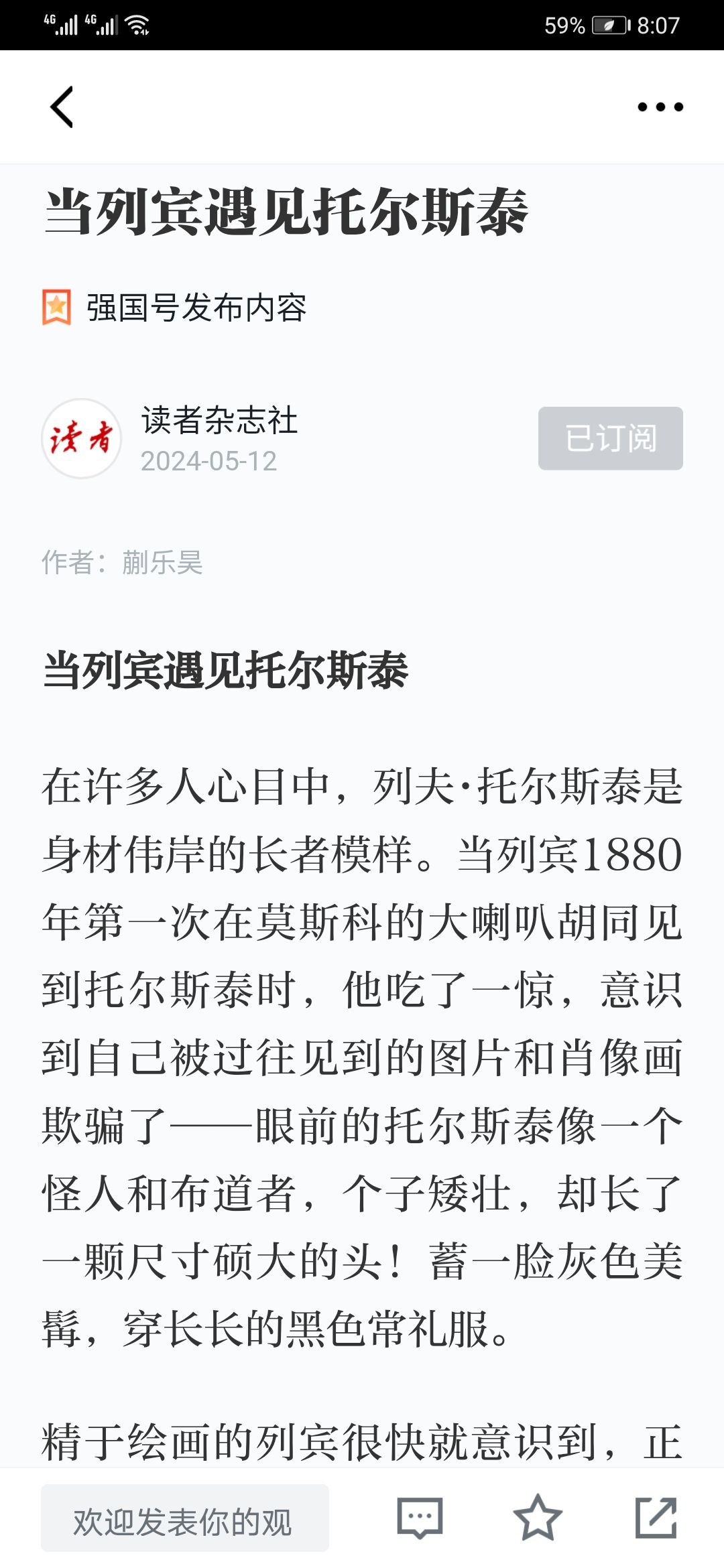Screen dimensions: 724x1568
Task: Open the three-dot overflow menu
Action: pos(660,107)
